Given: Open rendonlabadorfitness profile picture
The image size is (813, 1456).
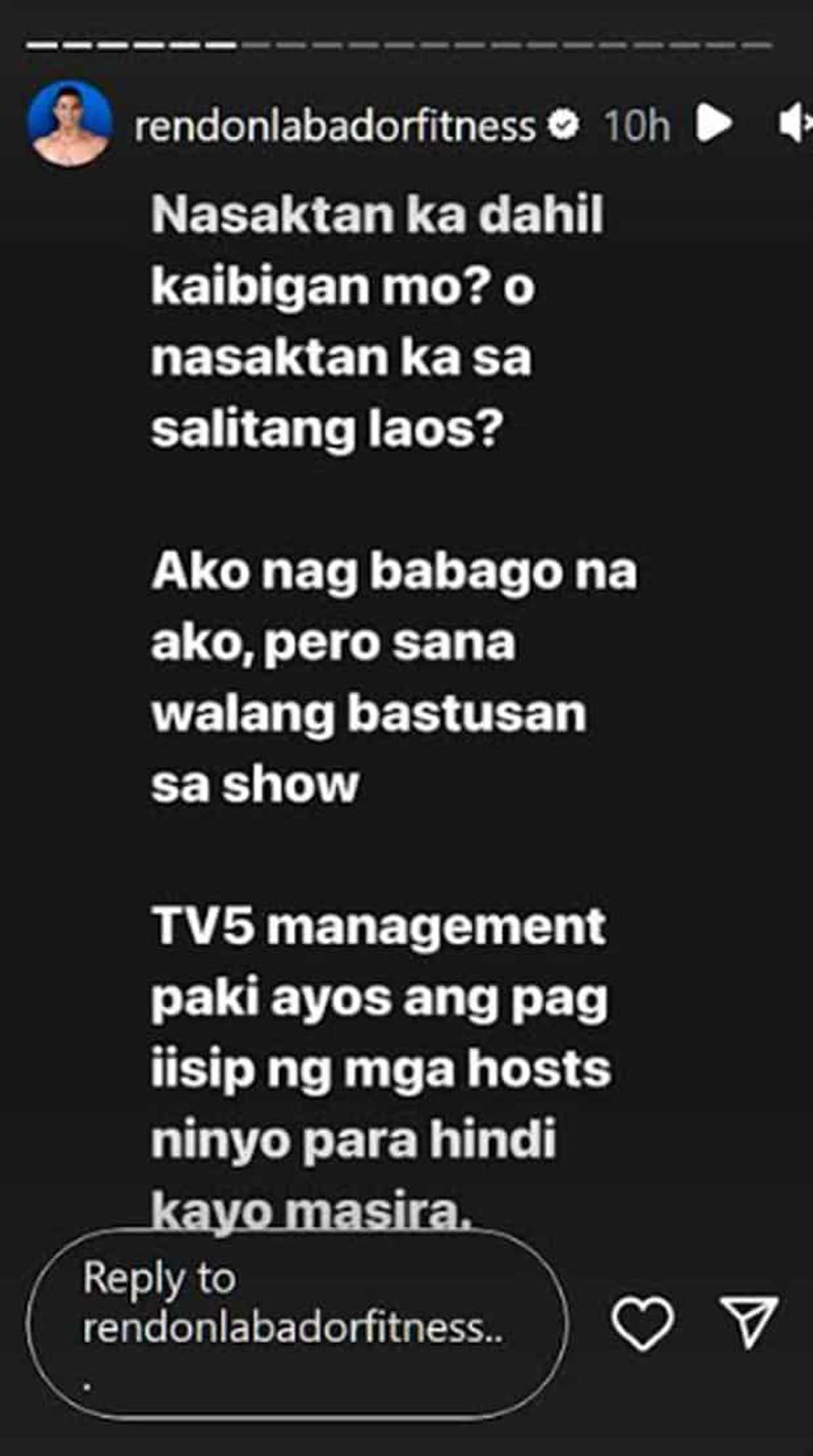Looking at the screenshot, I should 70,124.
